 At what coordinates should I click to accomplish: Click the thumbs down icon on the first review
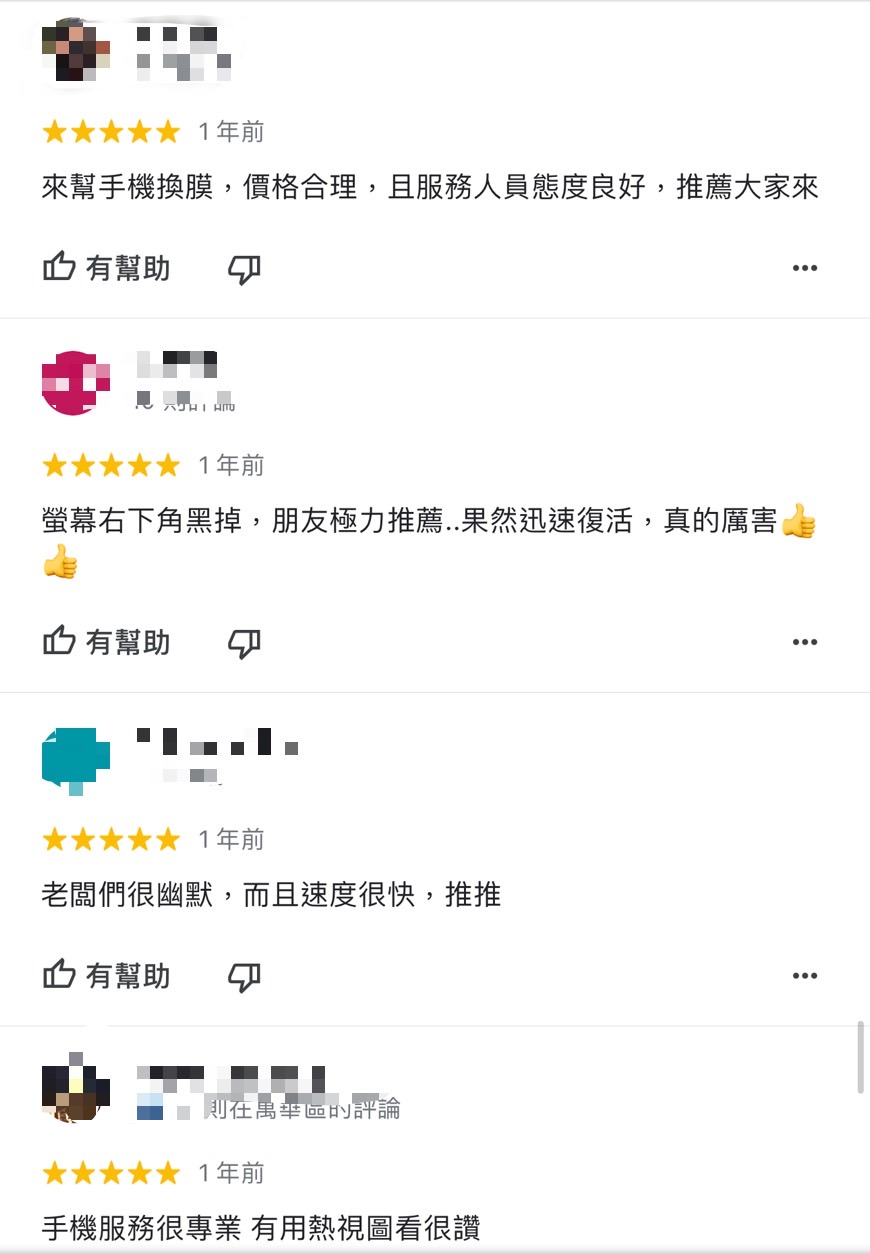tap(243, 268)
